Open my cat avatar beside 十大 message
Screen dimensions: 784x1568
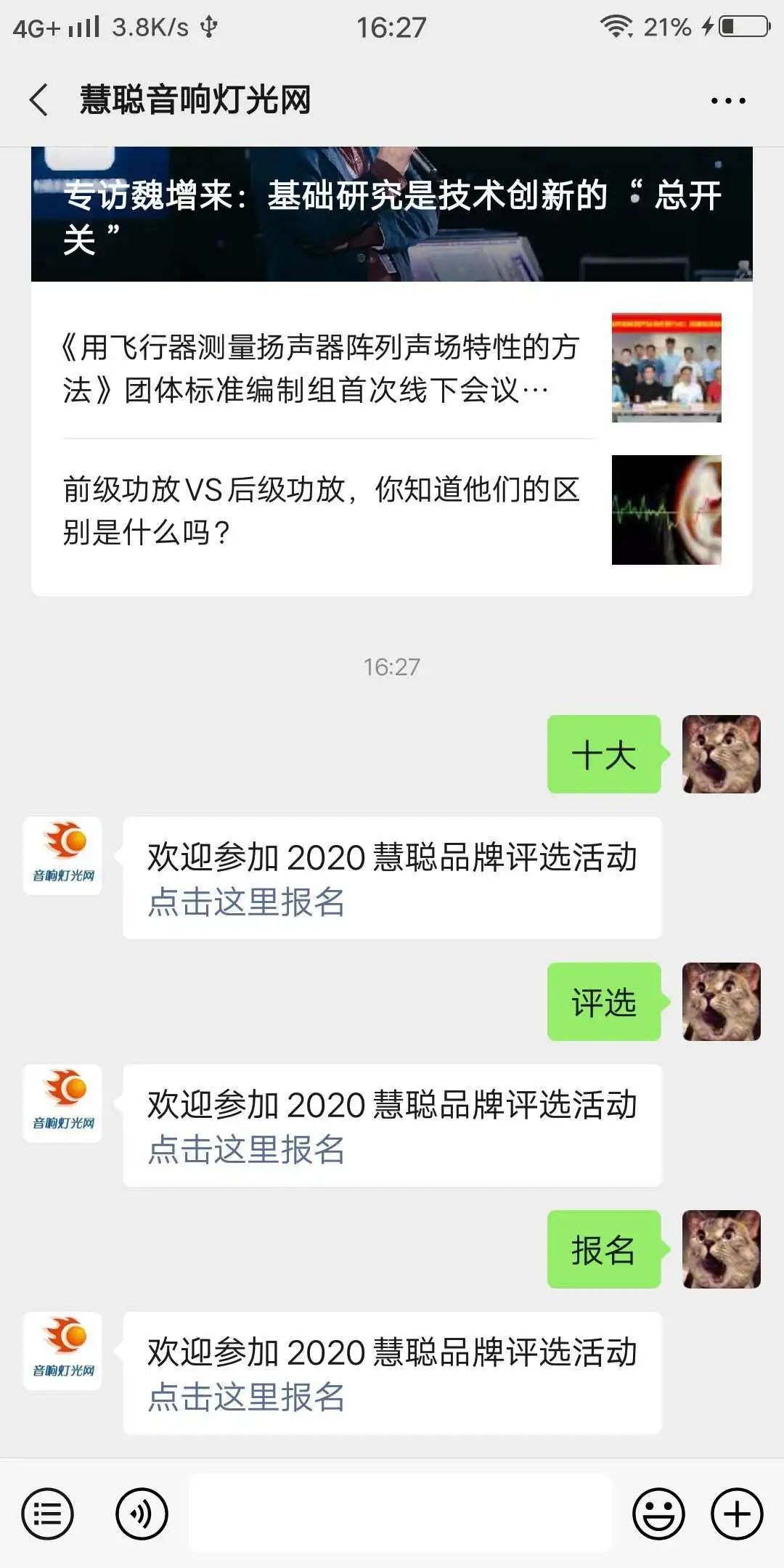coord(721,754)
